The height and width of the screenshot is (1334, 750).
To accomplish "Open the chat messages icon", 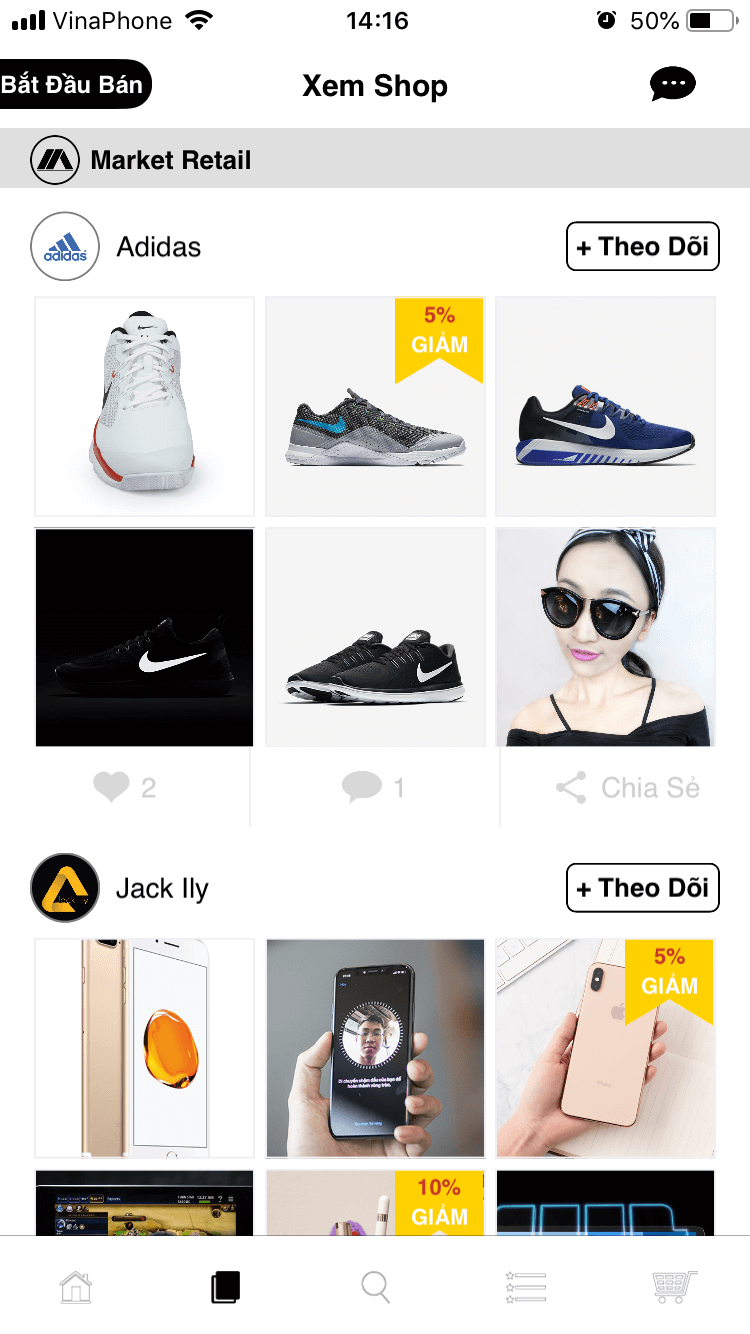I will [672, 84].
